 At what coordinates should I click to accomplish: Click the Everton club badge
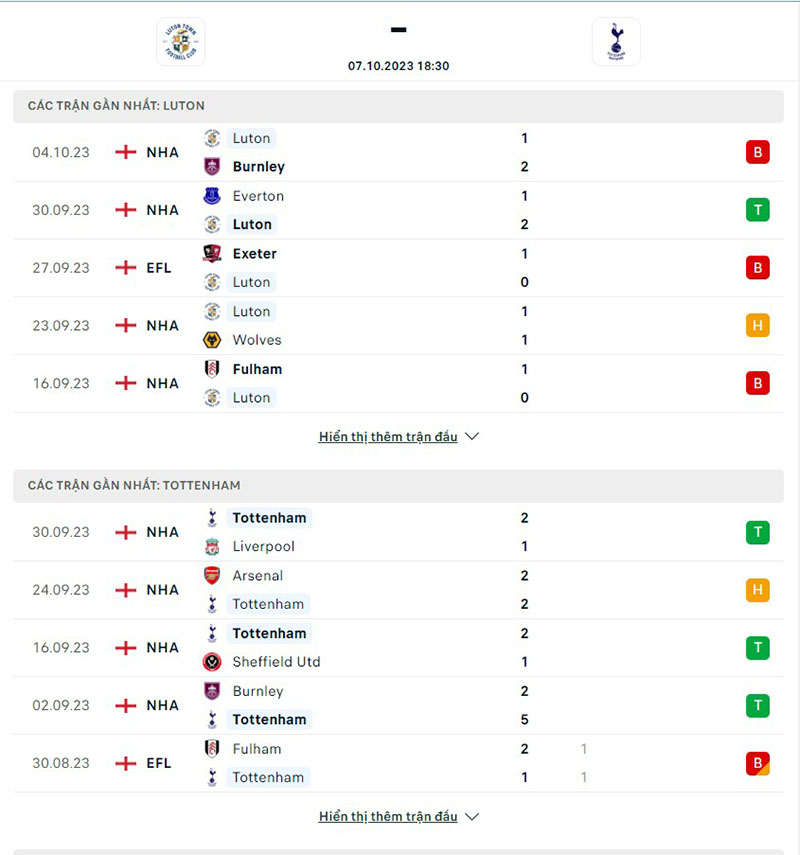pos(213,196)
